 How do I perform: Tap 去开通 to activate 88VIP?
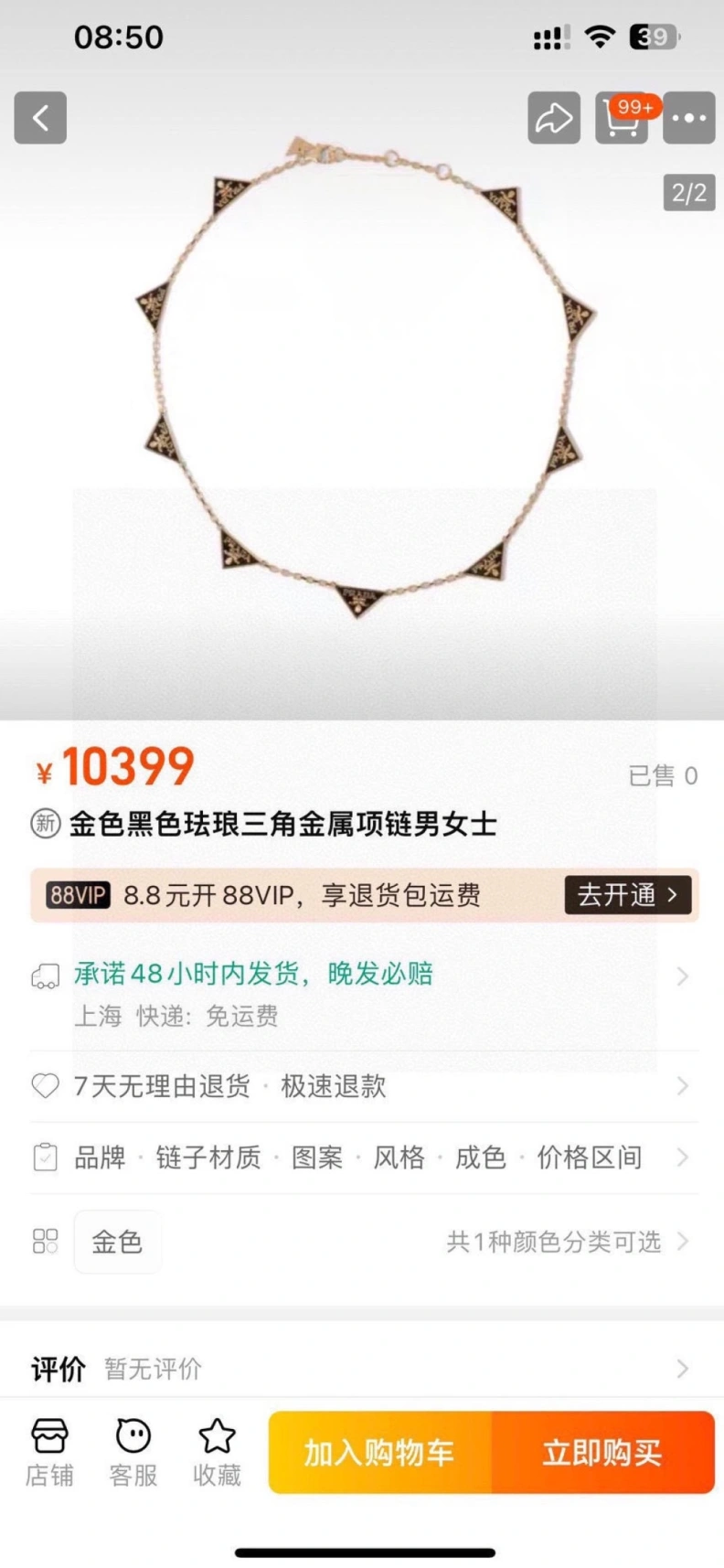[x=628, y=894]
